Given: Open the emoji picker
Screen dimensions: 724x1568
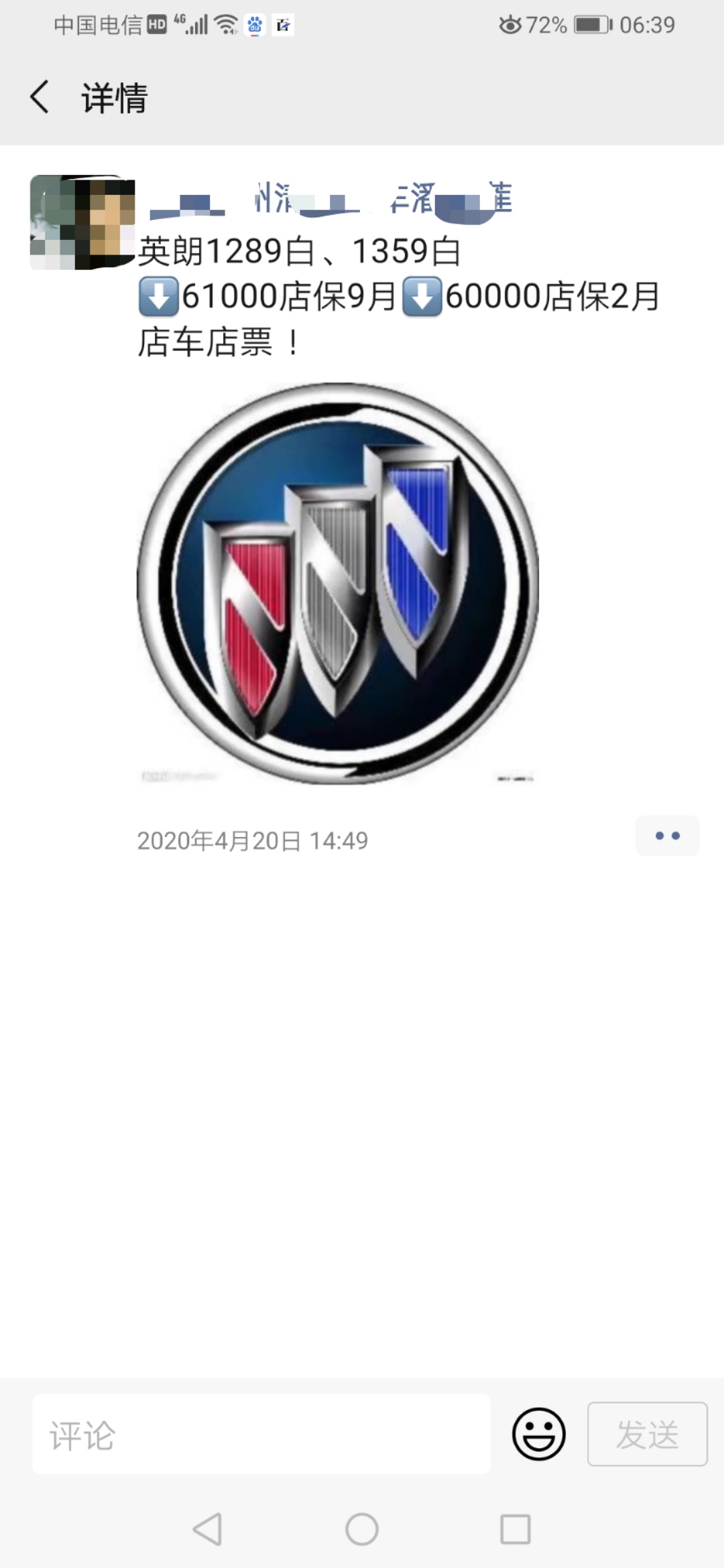Looking at the screenshot, I should coord(539,1434).
